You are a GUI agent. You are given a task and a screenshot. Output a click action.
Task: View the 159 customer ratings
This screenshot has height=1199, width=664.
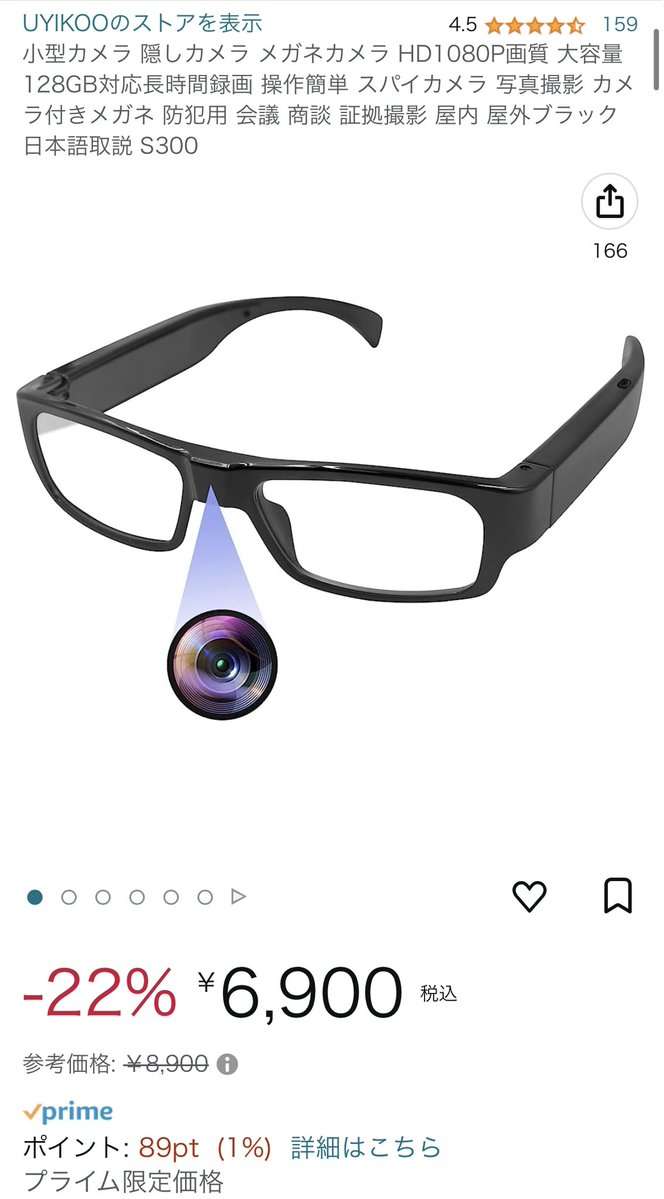coord(619,23)
